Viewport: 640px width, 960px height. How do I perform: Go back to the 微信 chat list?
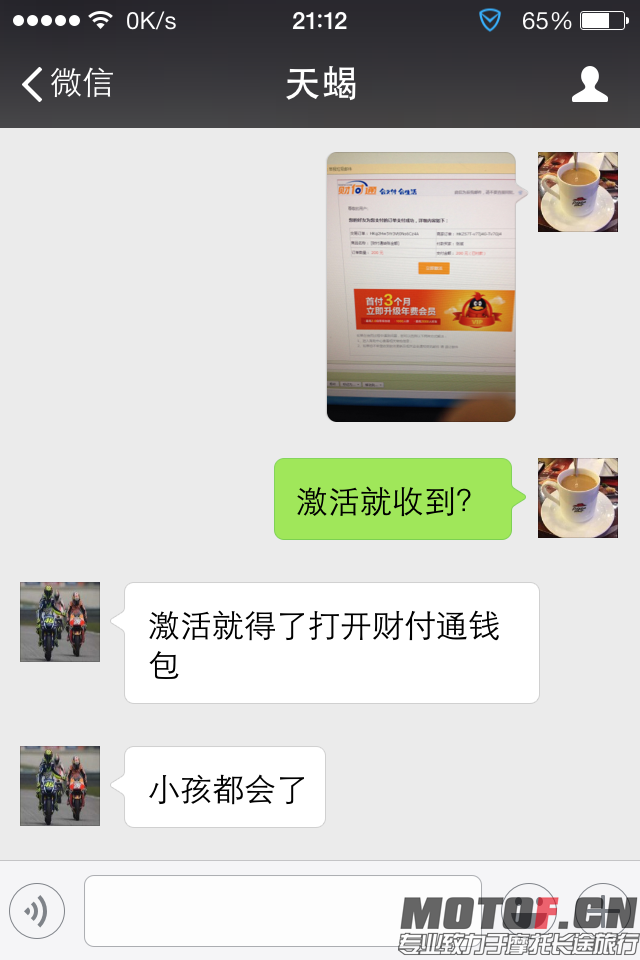point(66,84)
